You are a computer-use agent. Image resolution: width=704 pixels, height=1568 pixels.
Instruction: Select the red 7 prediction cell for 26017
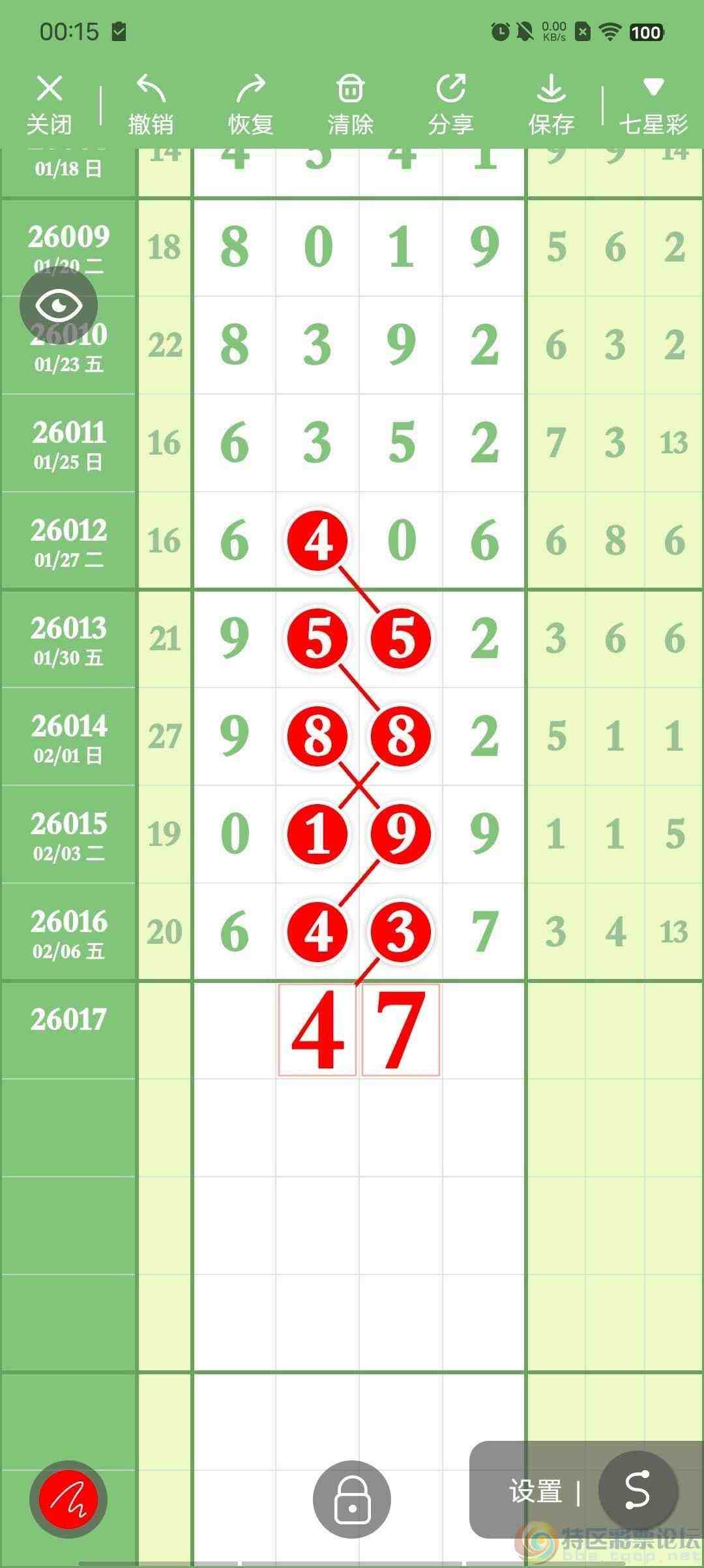click(401, 1030)
